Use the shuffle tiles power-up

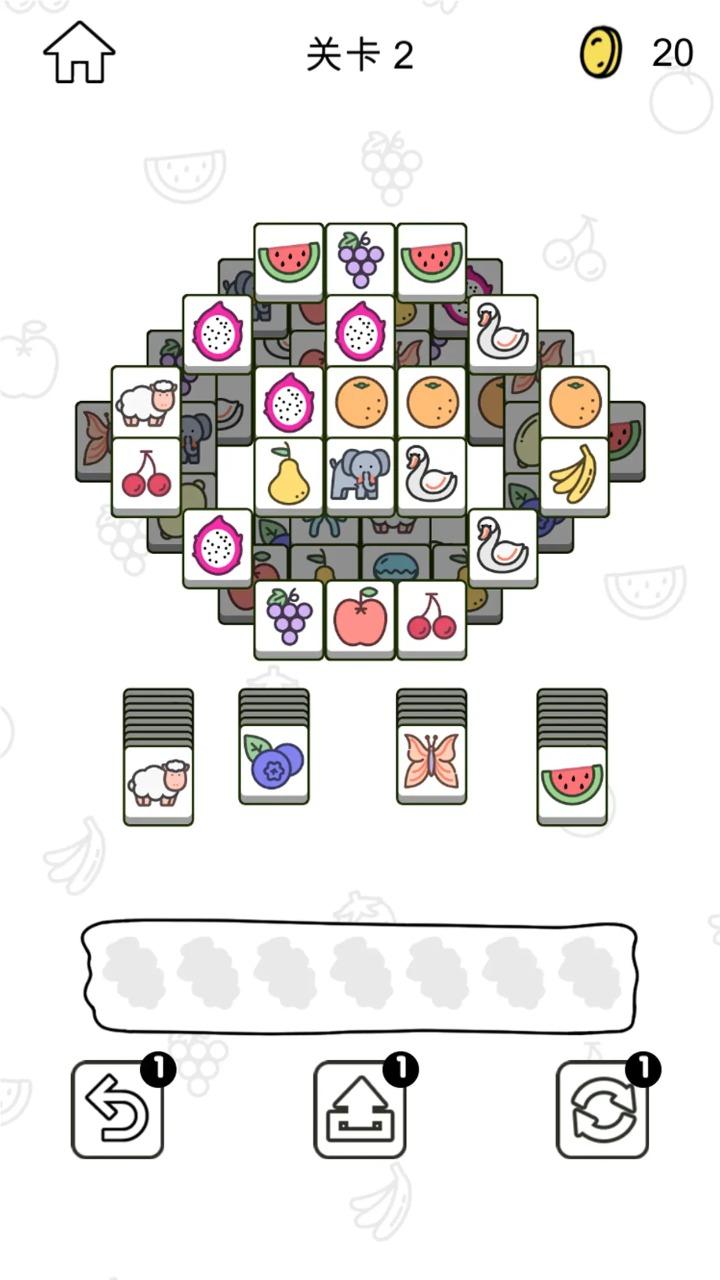[x=602, y=1109]
